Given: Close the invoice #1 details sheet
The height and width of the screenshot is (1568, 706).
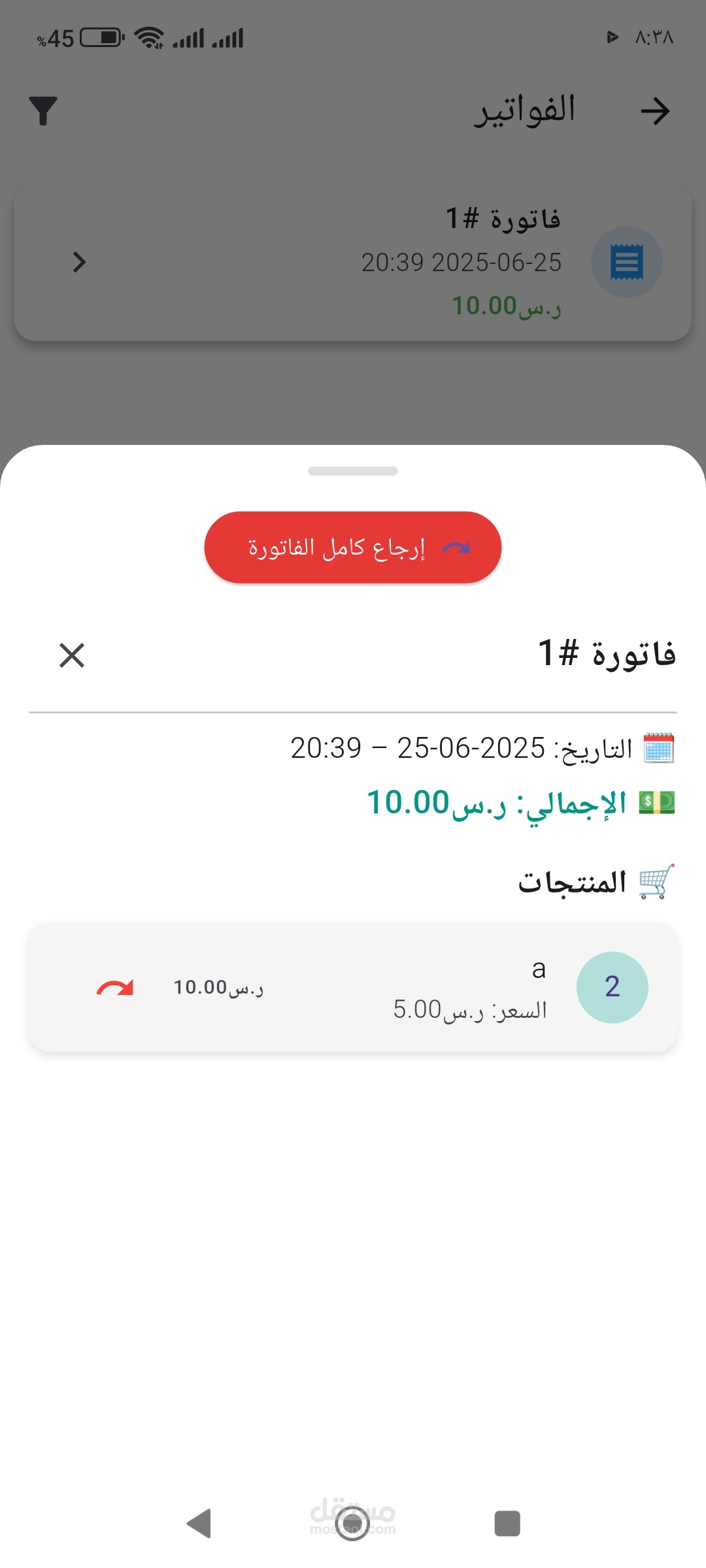Looking at the screenshot, I should pos(72,655).
